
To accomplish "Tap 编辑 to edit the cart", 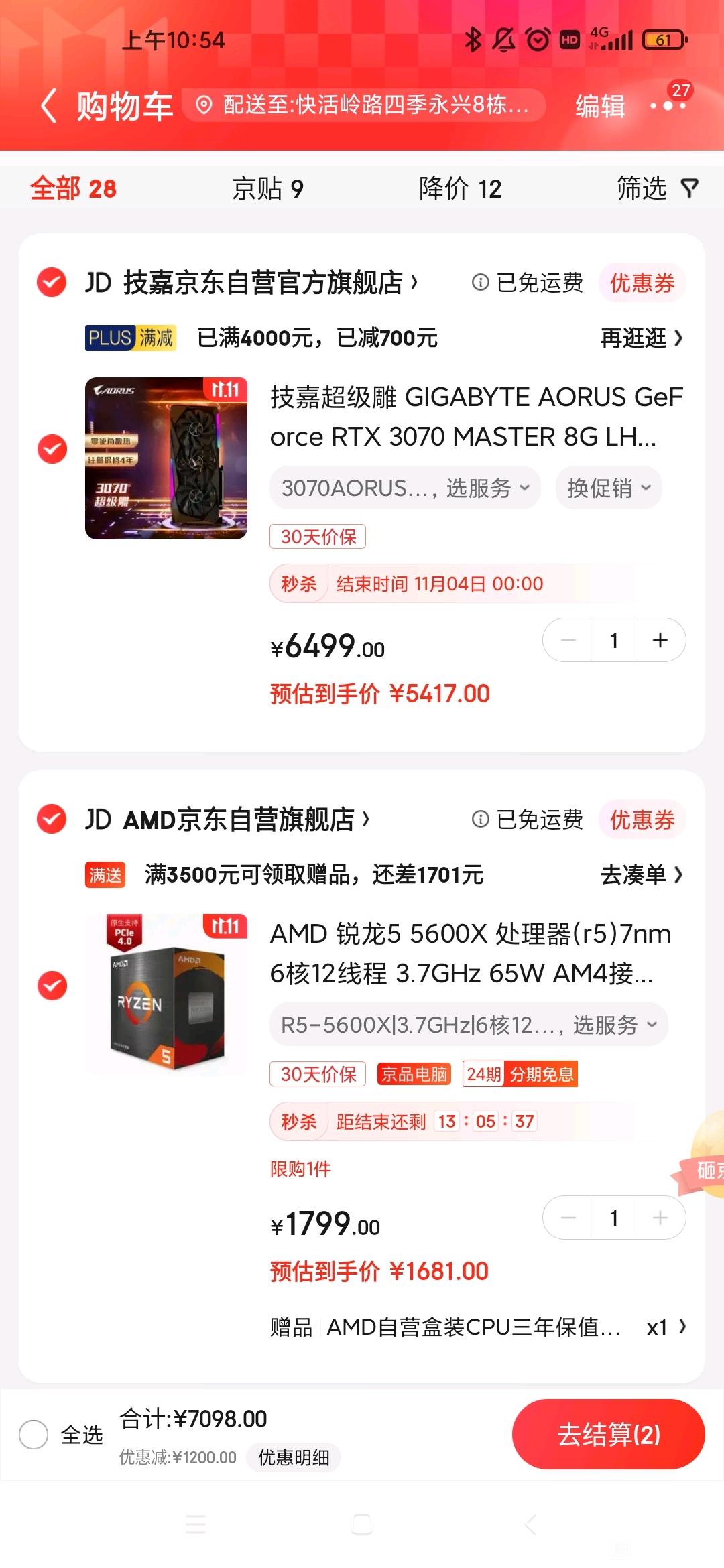I will tap(600, 106).
